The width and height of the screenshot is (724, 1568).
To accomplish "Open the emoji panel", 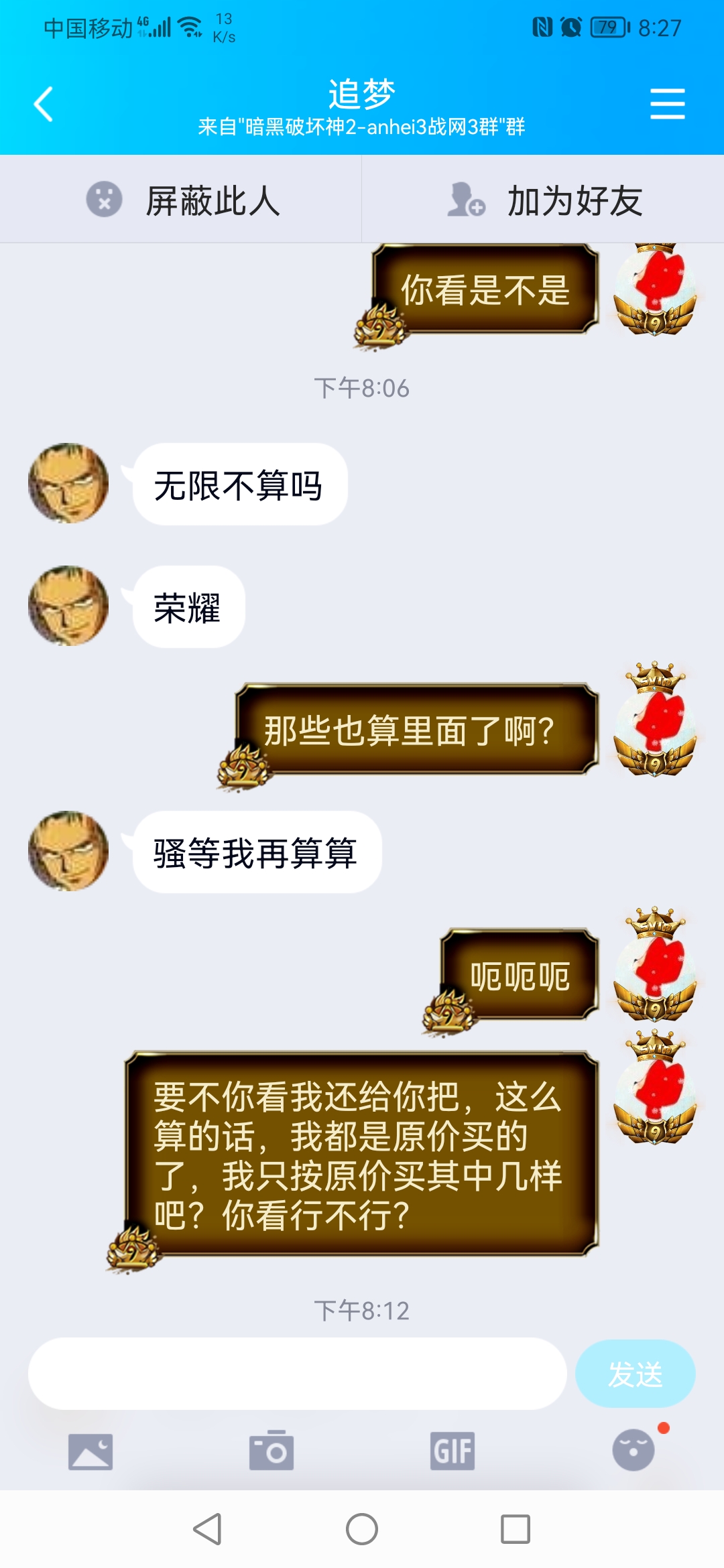I will click(633, 1450).
